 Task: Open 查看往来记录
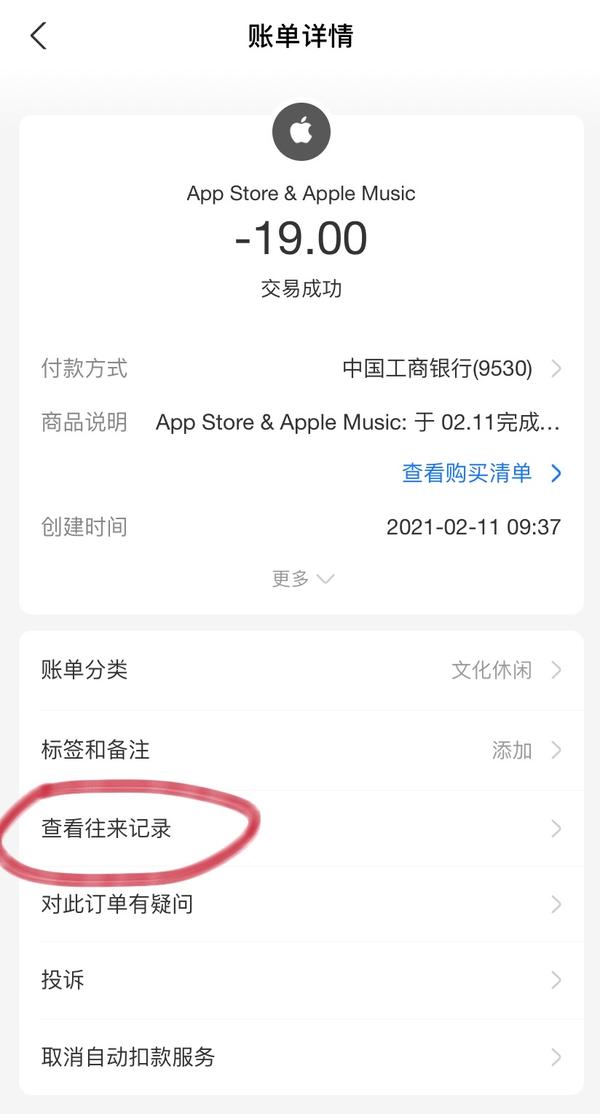pyautogui.click(x=300, y=829)
